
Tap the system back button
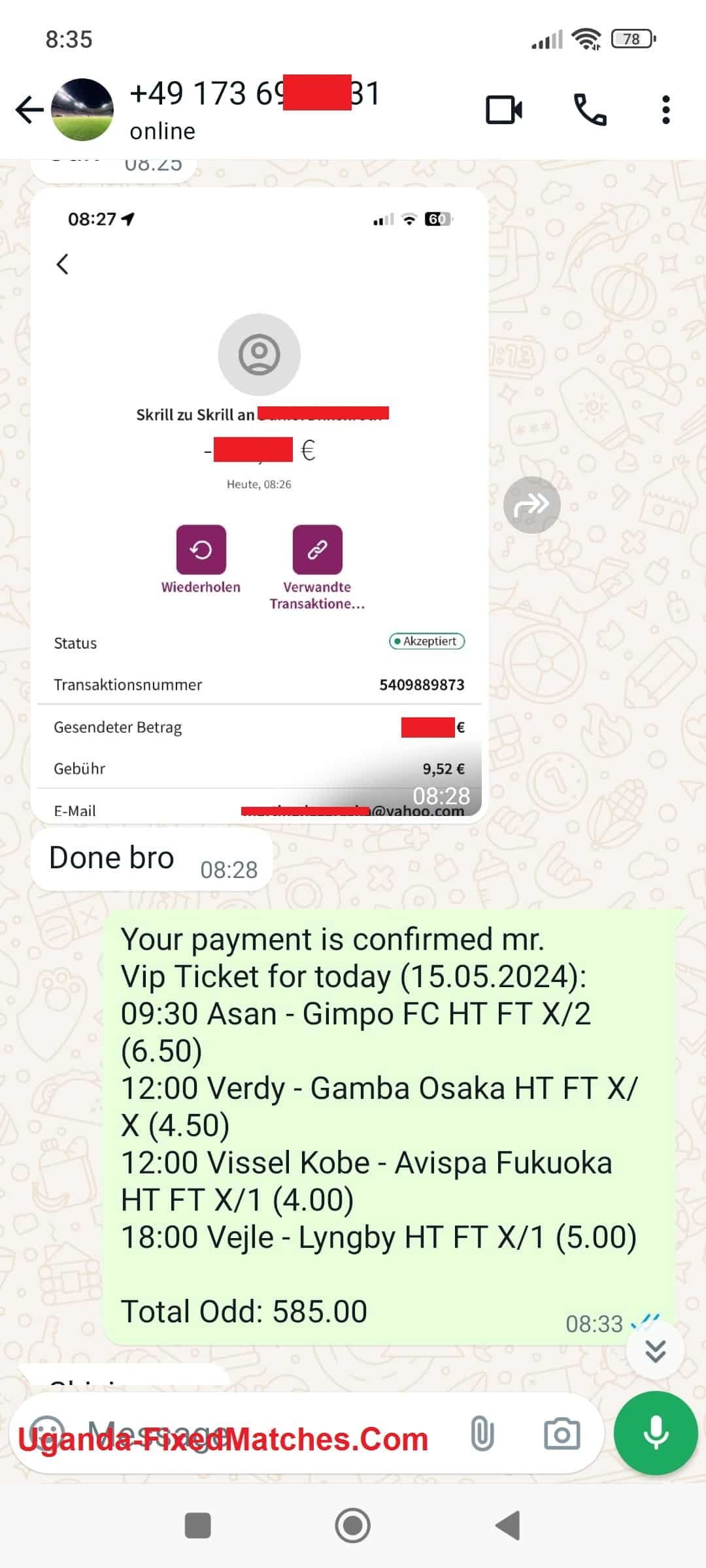tap(508, 1526)
